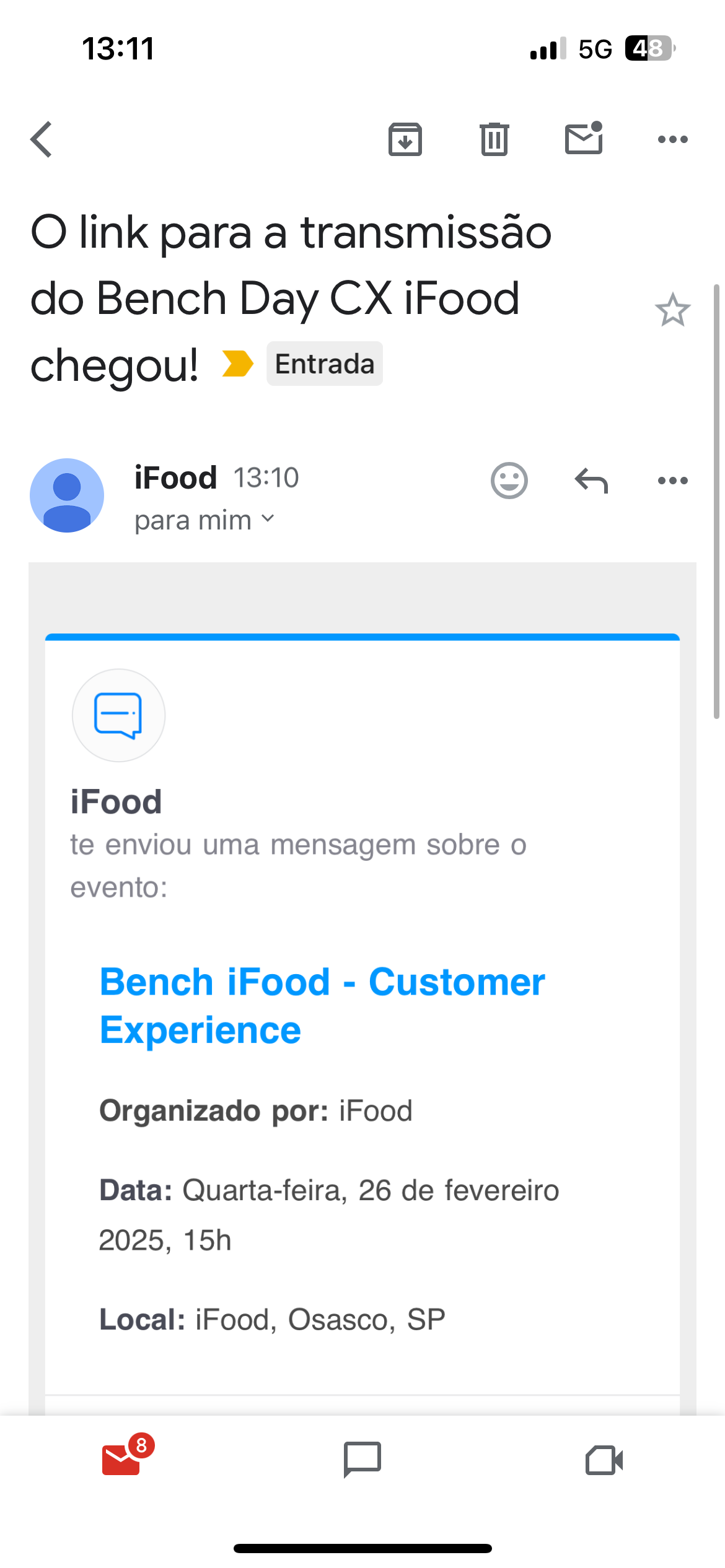The height and width of the screenshot is (1568, 725).
Task: Go back to the inbox list
Action: 42,139
